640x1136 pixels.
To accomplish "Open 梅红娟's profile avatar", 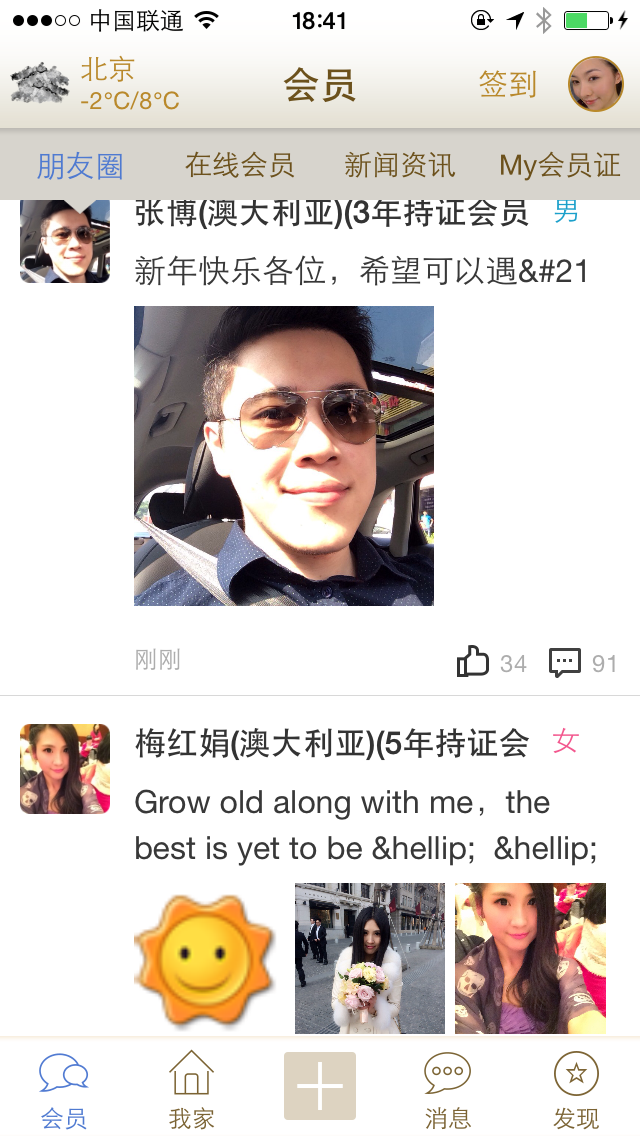I will coord(65,769).
